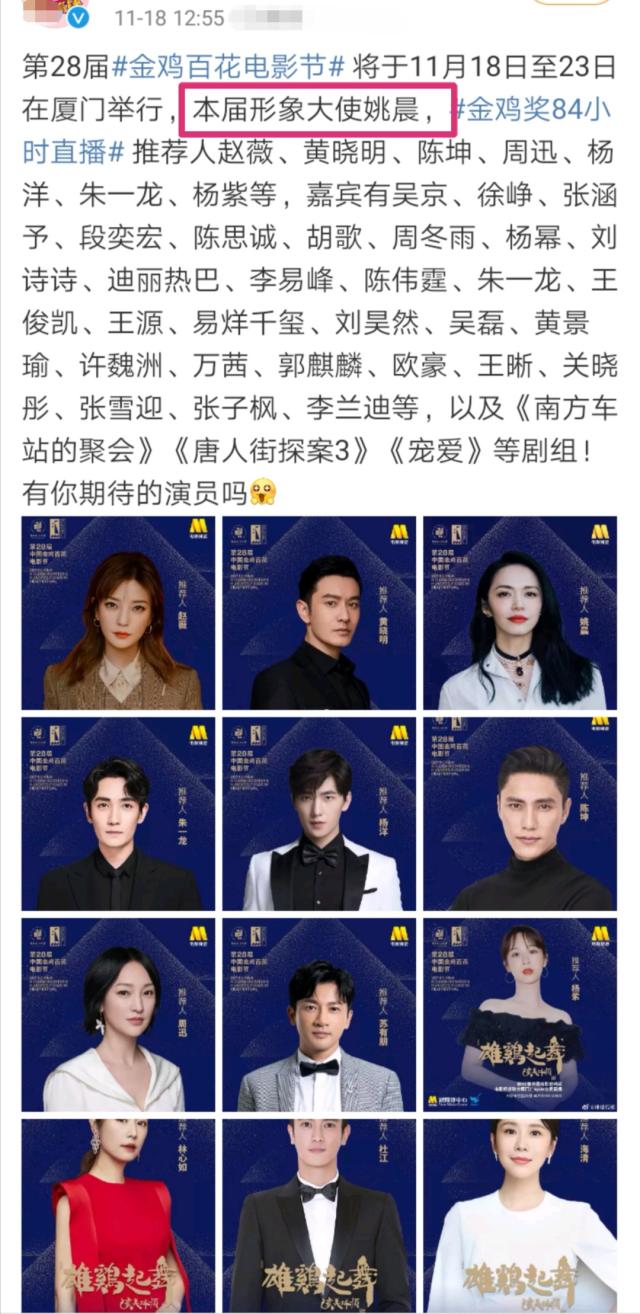Image resolution: width=640 pixels, height=1314 pixels.
Task: Open the 杜江 poster image
Action: (x=318, y=1215)
